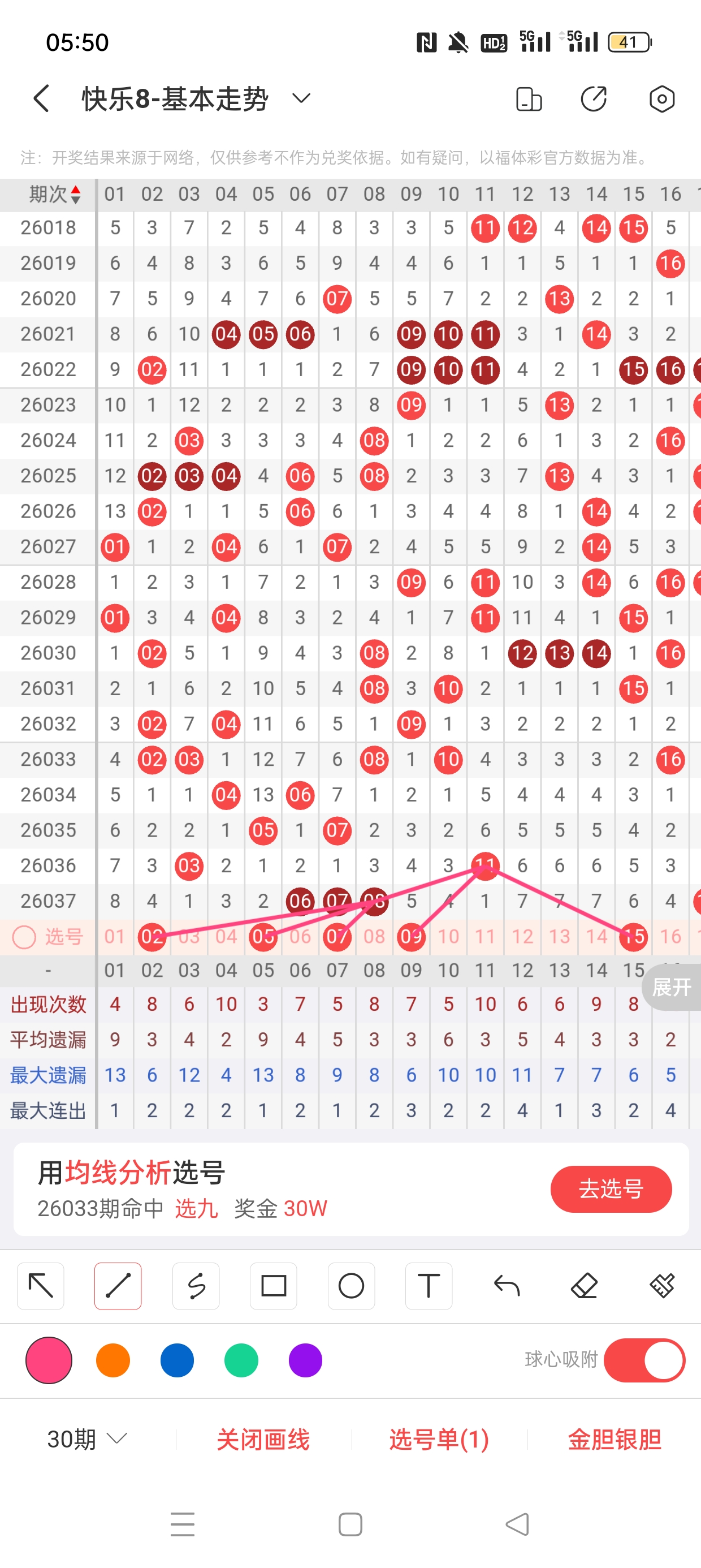Image resolution: width=701 pixels, height=1568 pixels.
Task: Tap 关闭画线 to close drawing mode
Action: pos(263,1439)
